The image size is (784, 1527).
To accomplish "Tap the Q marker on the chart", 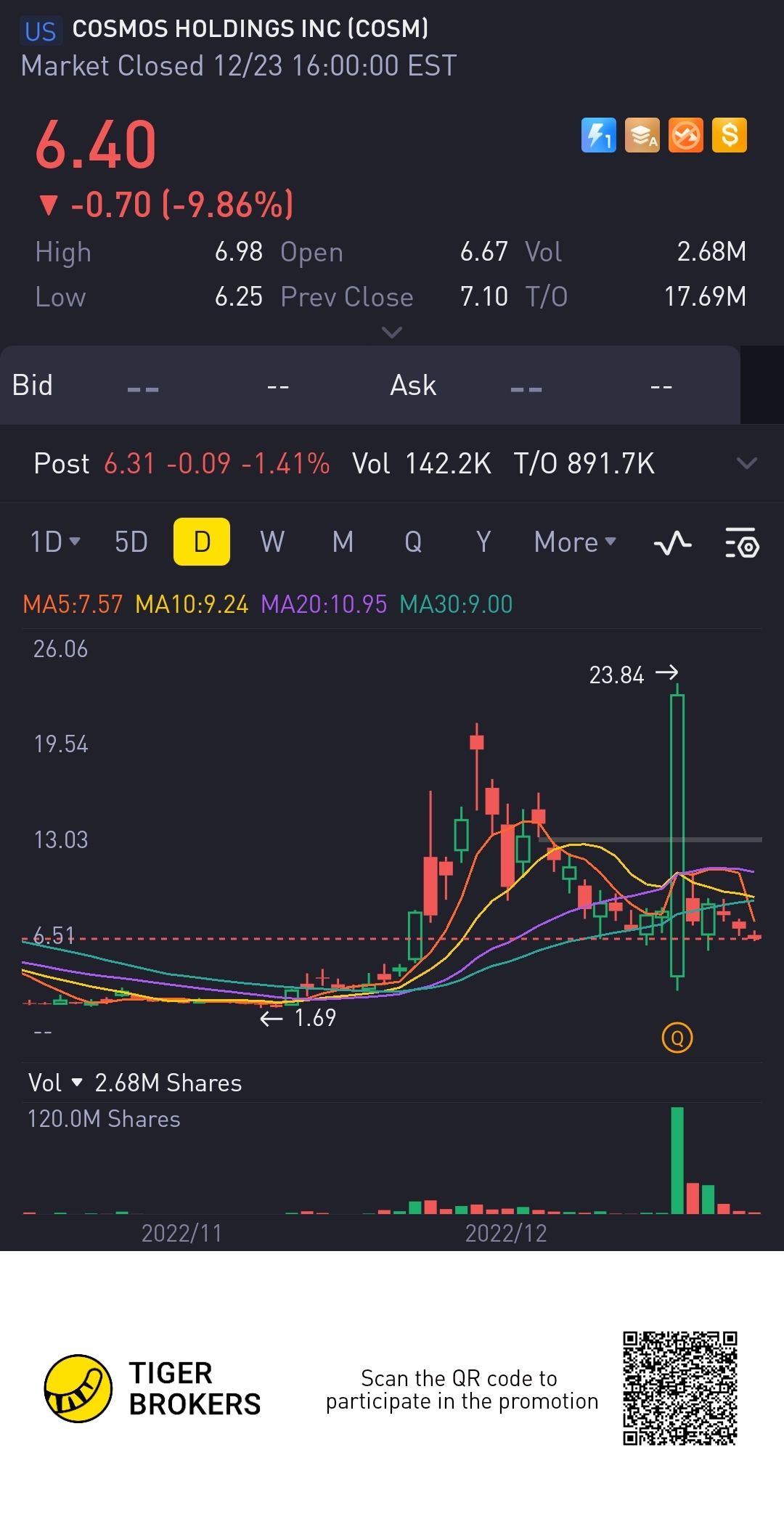I will pyautogui.click(x=677, y=1038).
